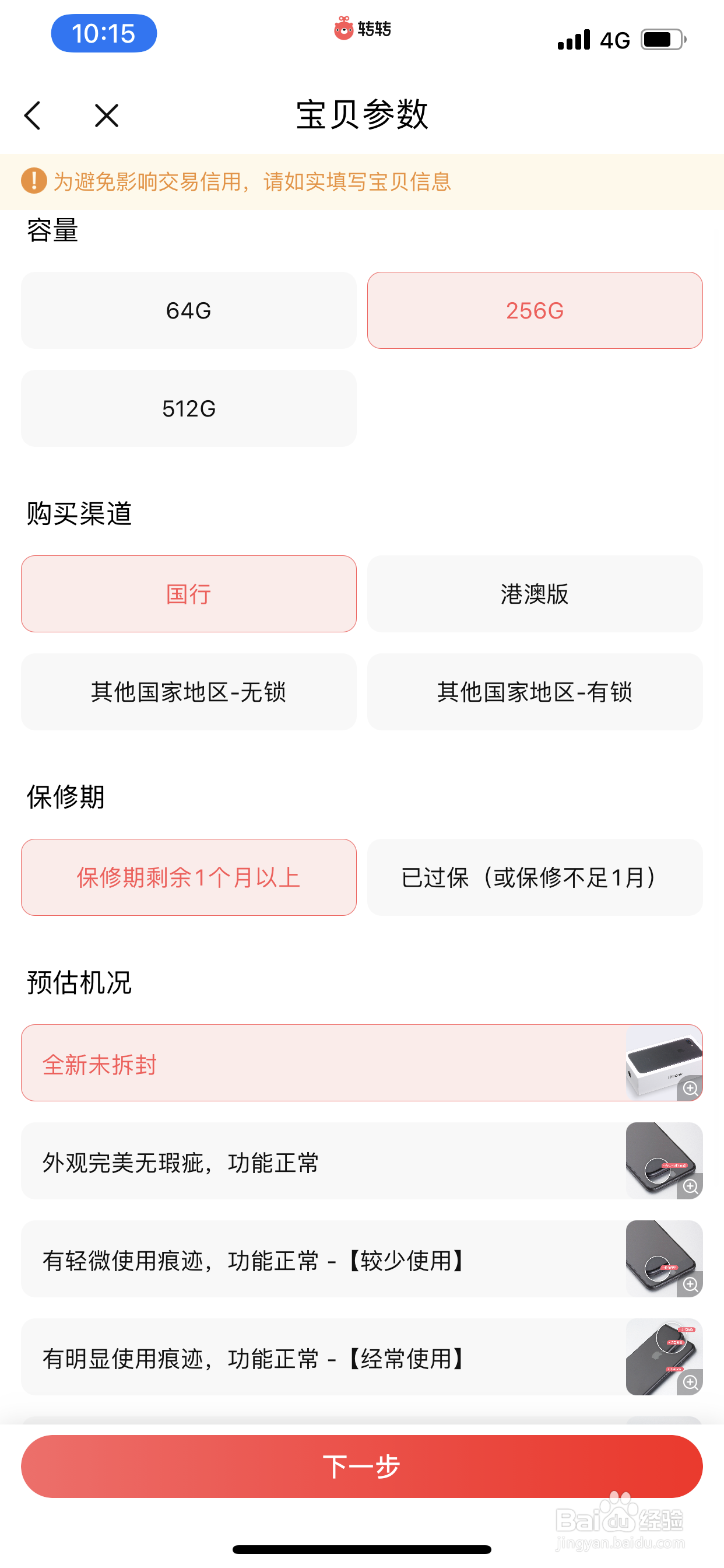Select the 512G capacity option

(189, 408)
